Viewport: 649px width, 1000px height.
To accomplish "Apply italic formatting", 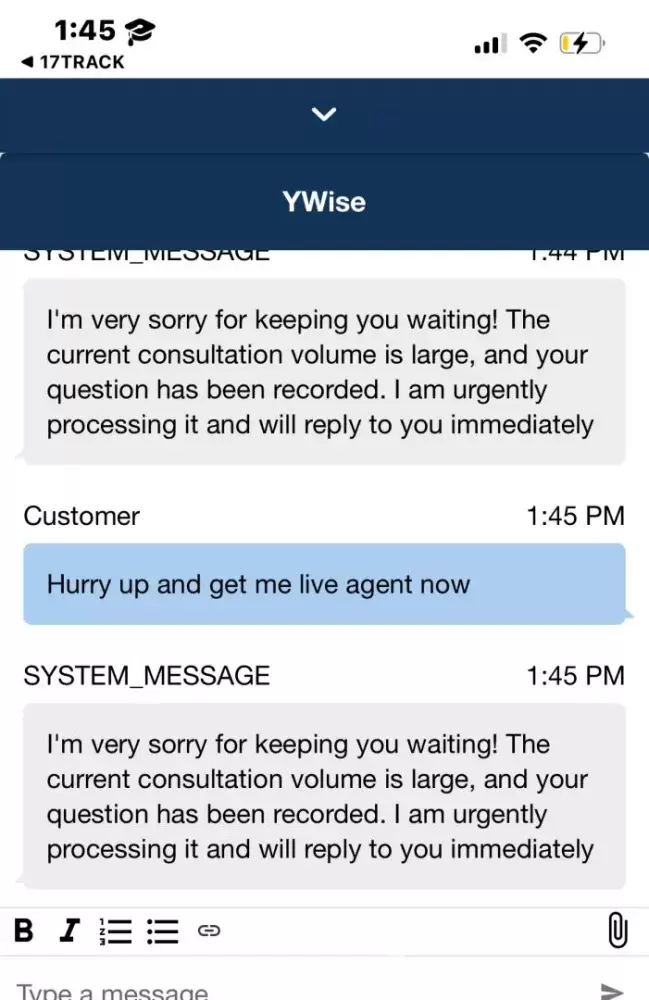I will point(69,932).
